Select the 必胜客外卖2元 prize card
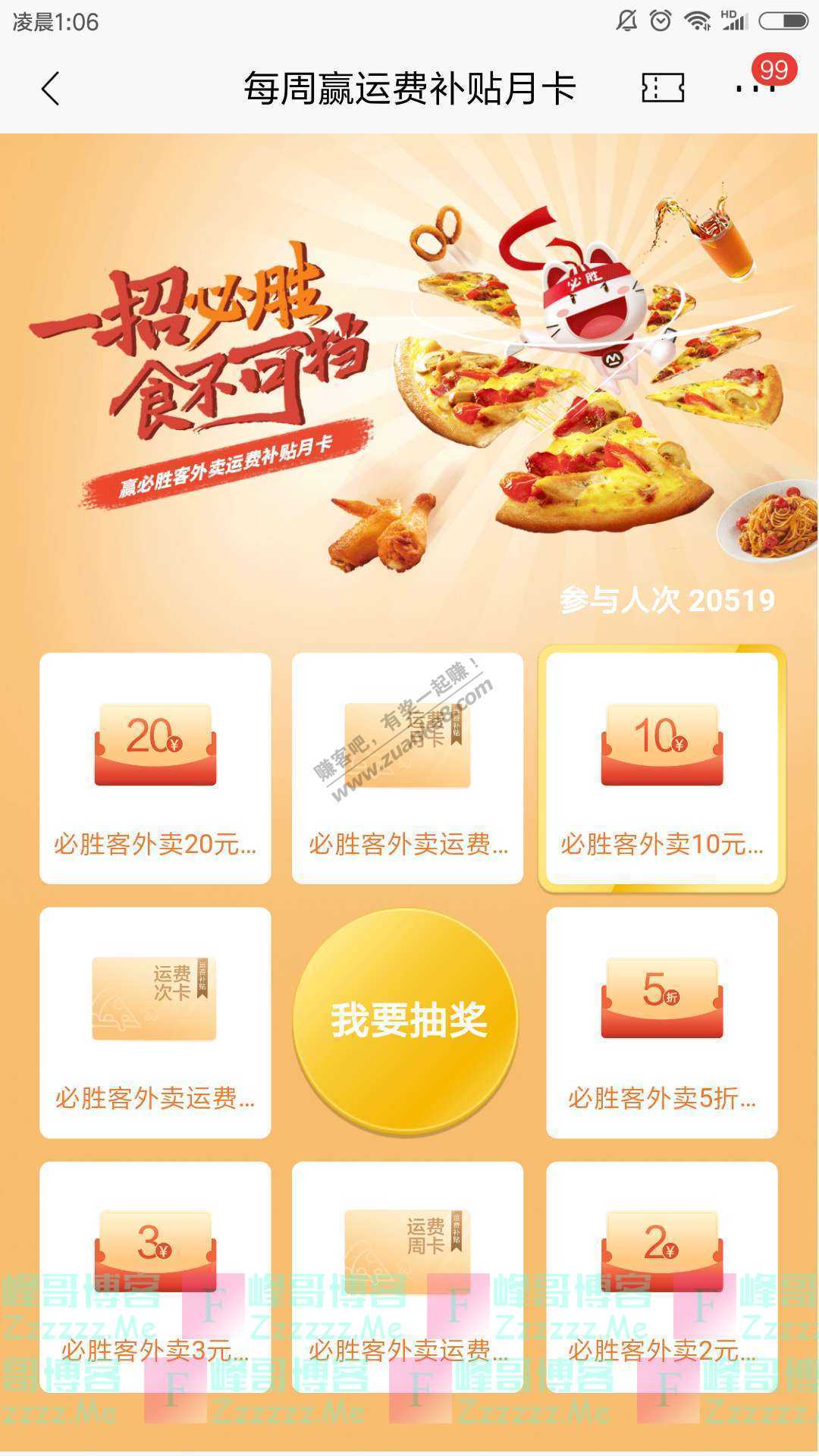This screenshot has height=1456, width=819. point(661,1276)
